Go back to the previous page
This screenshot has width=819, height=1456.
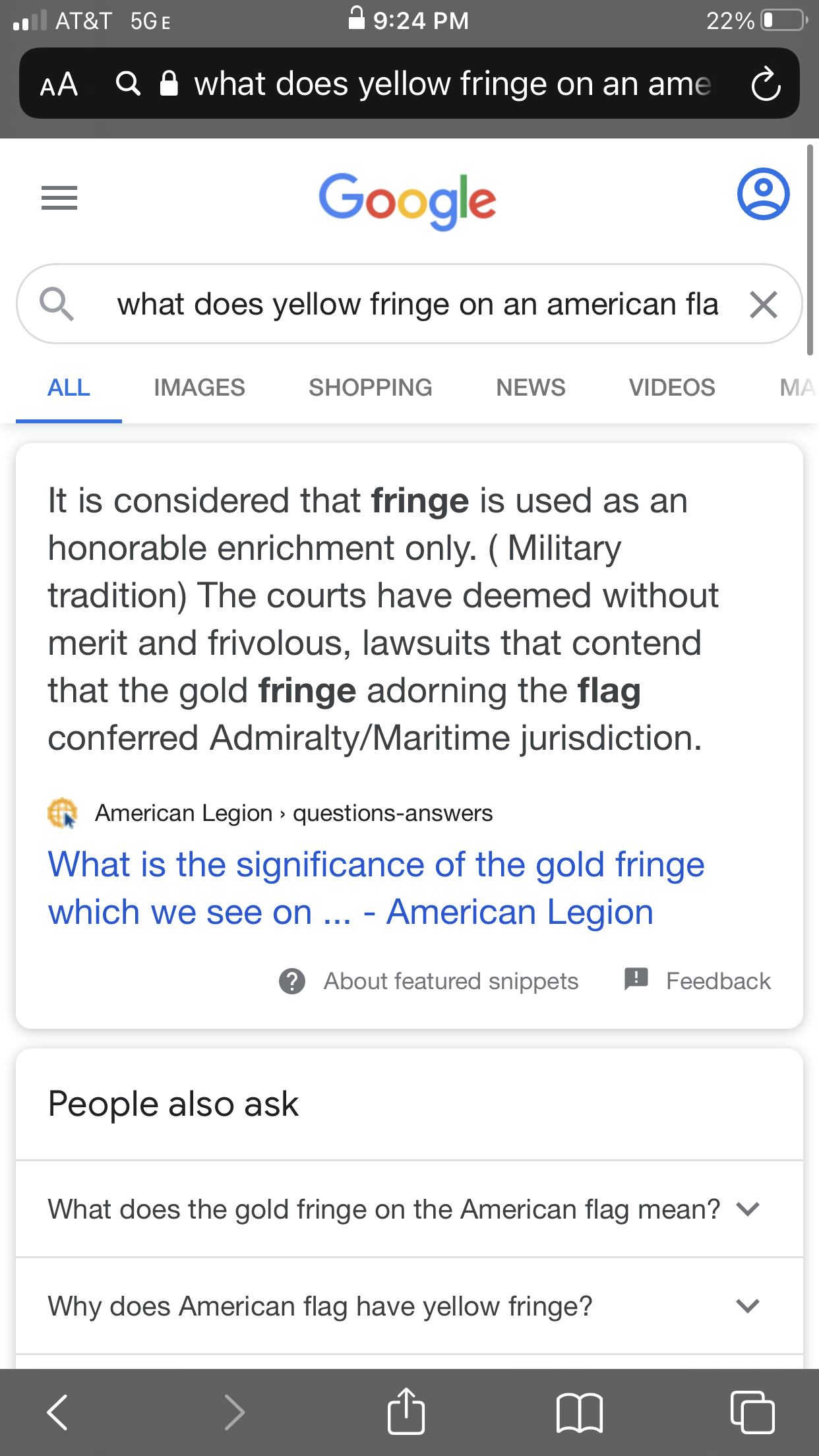pyautogui.click(x=58, y=1412)
